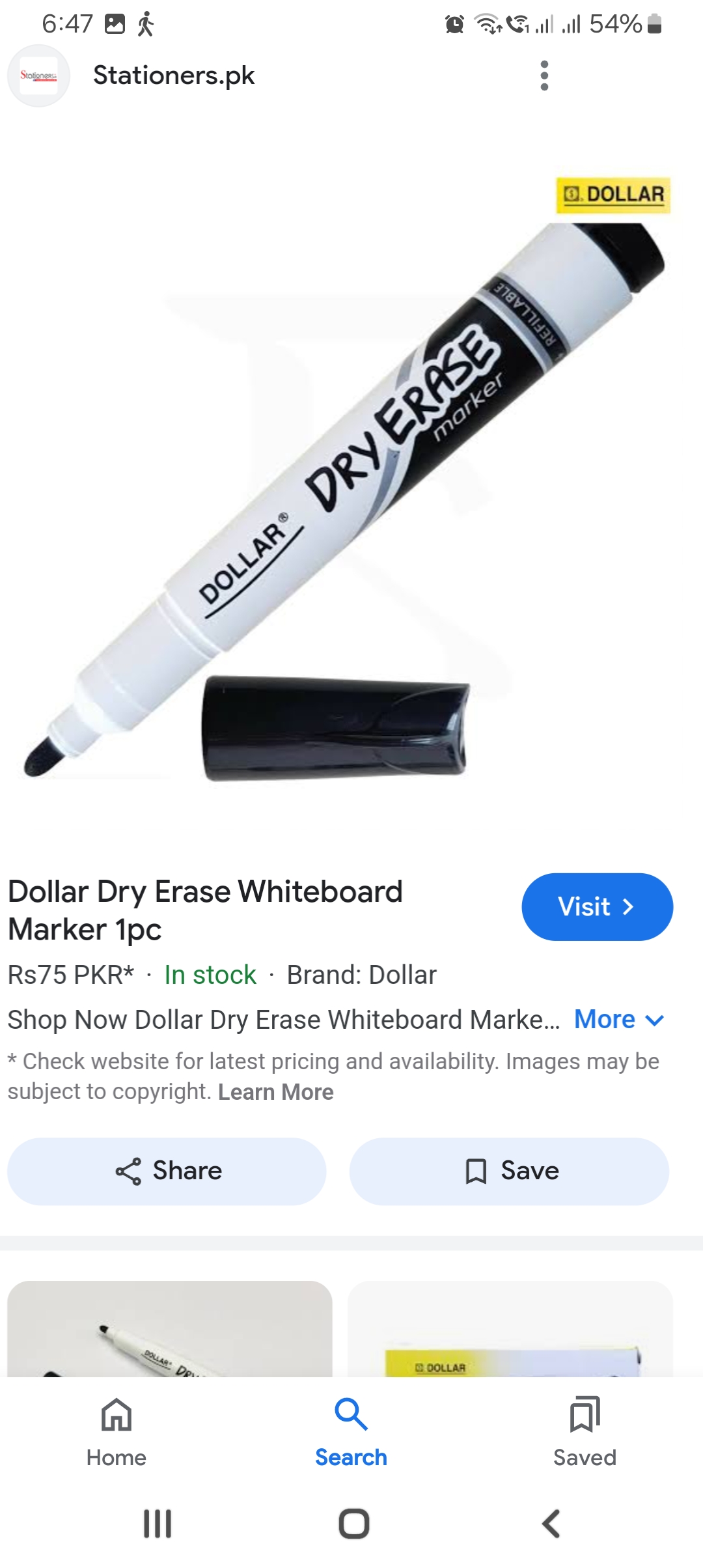703x1568 pixels.
Task: Share this marker listing
Action: click(167, 1171)
